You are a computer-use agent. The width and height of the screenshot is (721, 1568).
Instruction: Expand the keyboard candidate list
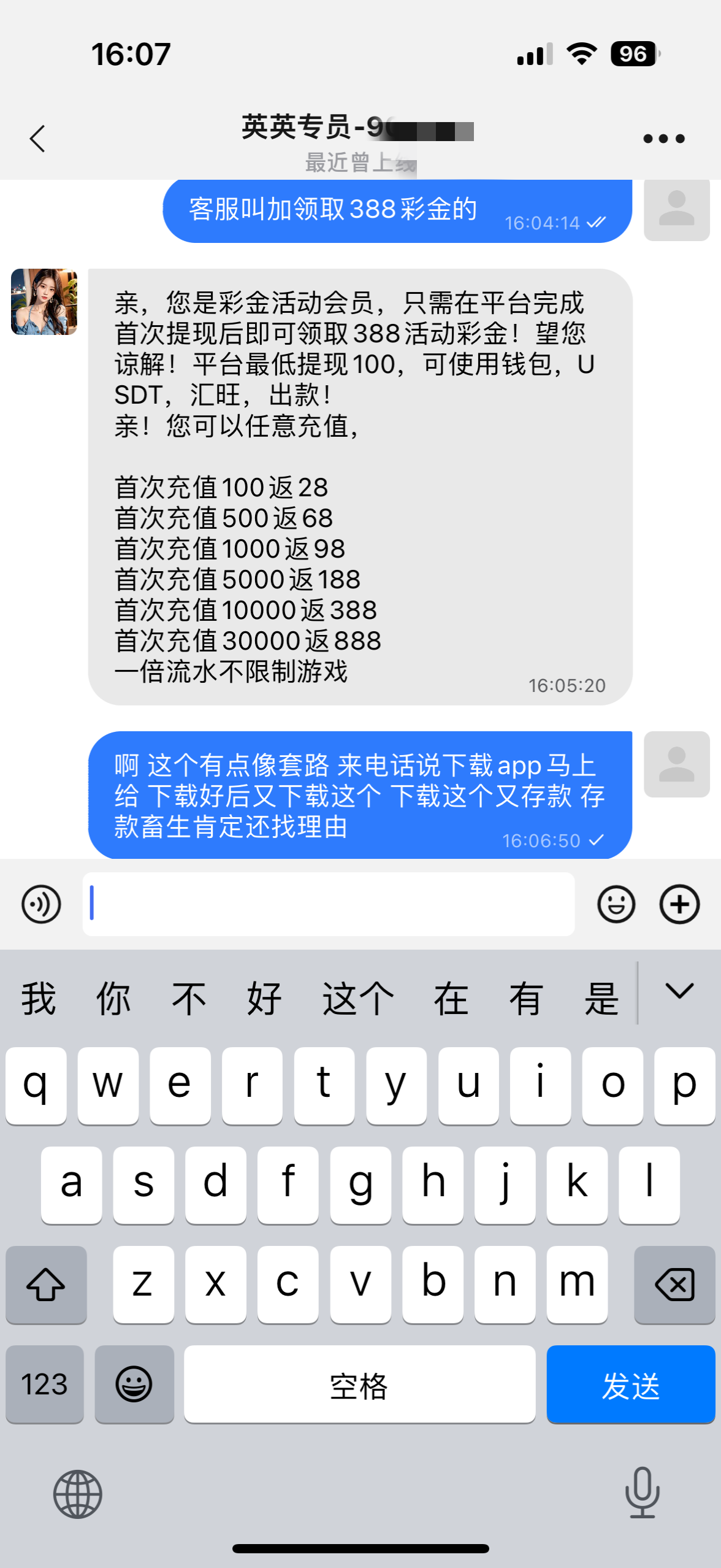click(x=679, y=991)
